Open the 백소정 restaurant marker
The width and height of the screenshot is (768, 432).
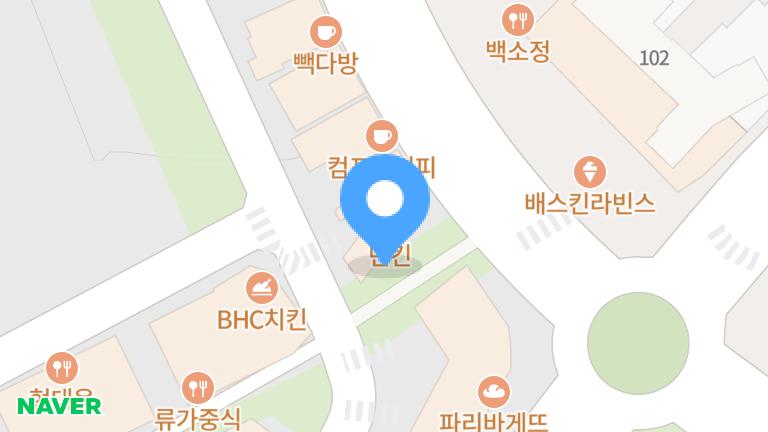coord(518,18)
